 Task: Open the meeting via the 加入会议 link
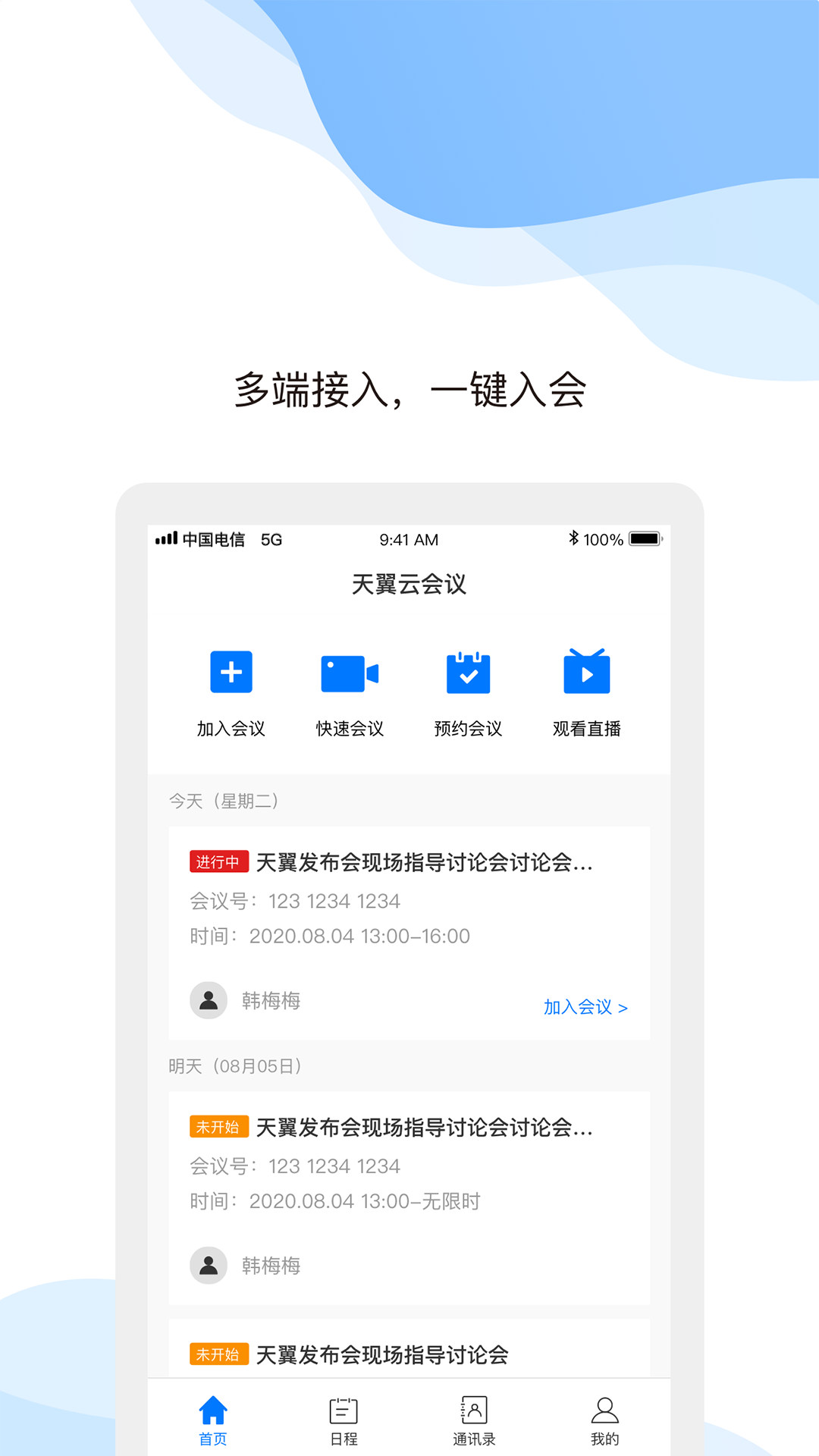click(x=576, y=1006)
